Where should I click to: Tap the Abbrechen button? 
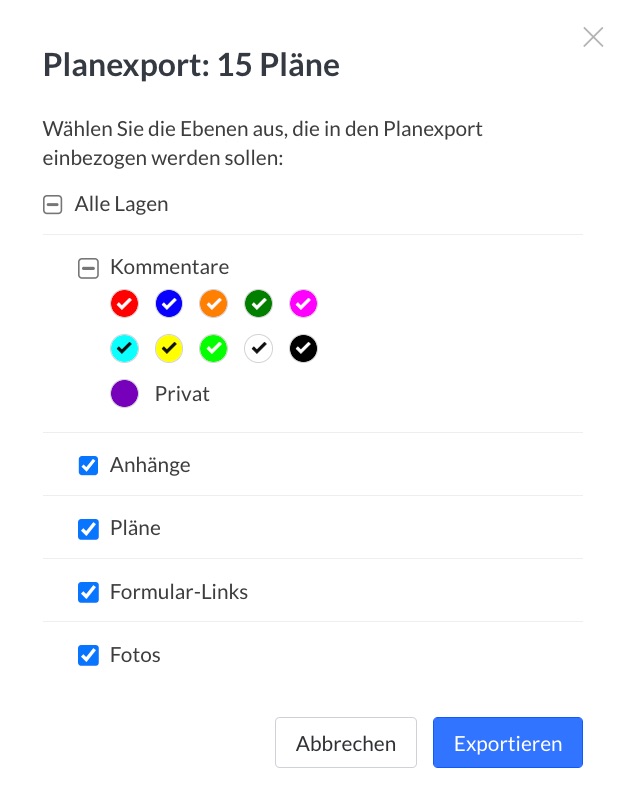(346, 743)
